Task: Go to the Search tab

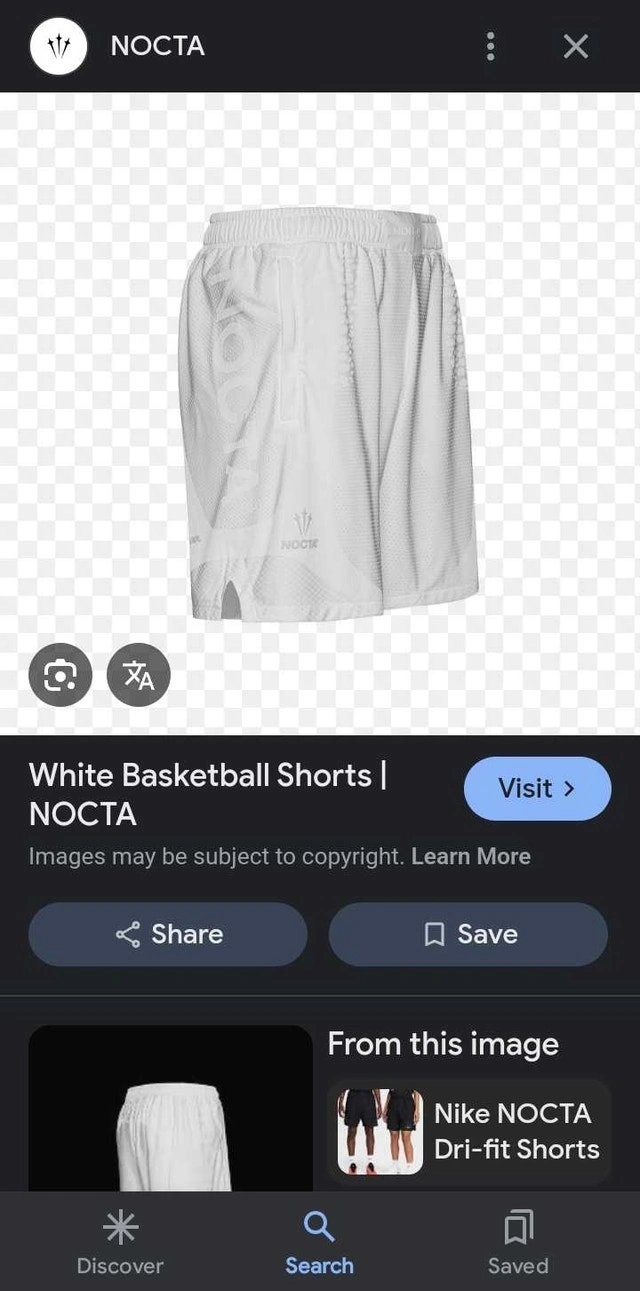Action: click(x=319, y=1242)
